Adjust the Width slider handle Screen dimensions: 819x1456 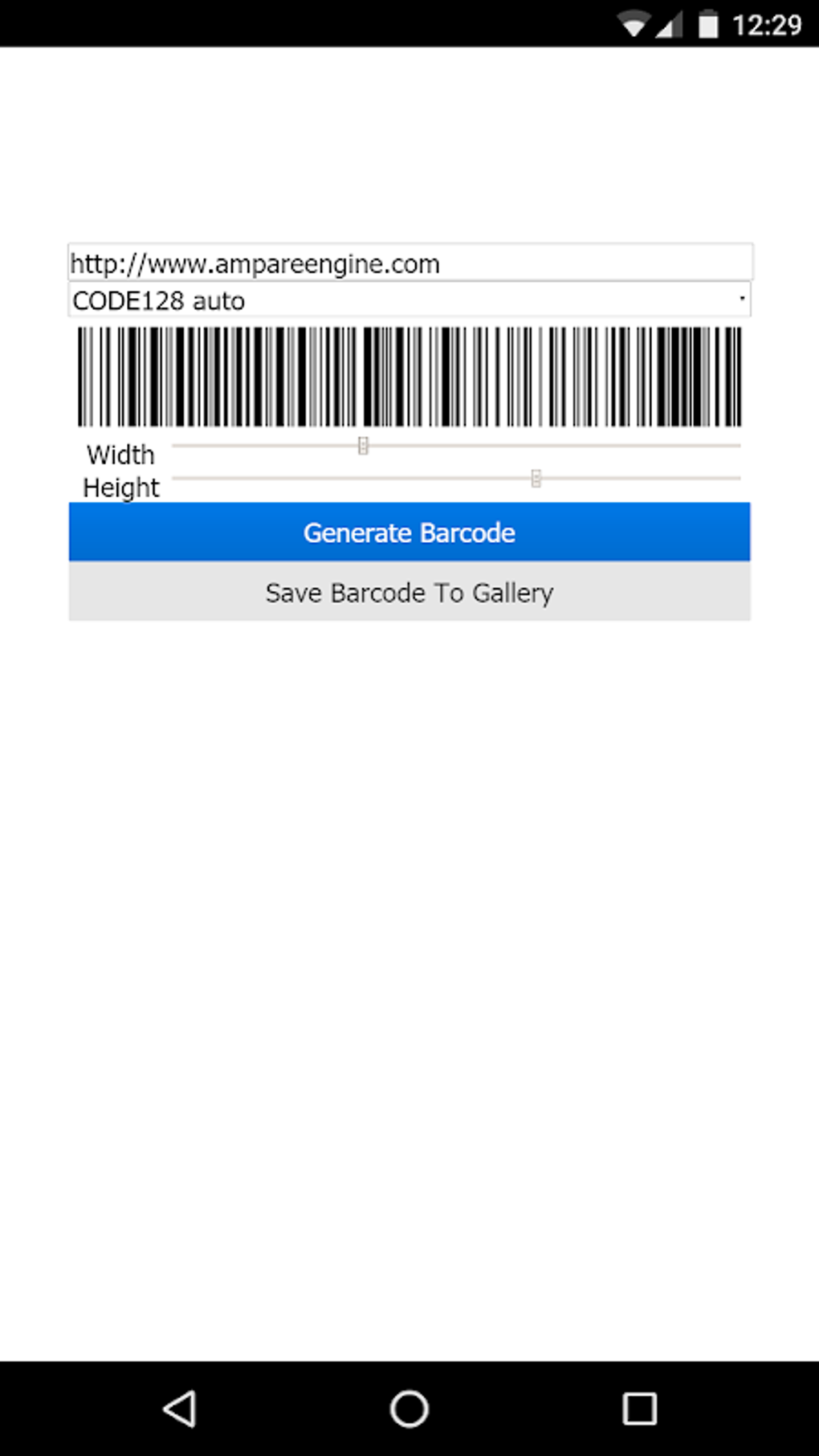(363, 445)
